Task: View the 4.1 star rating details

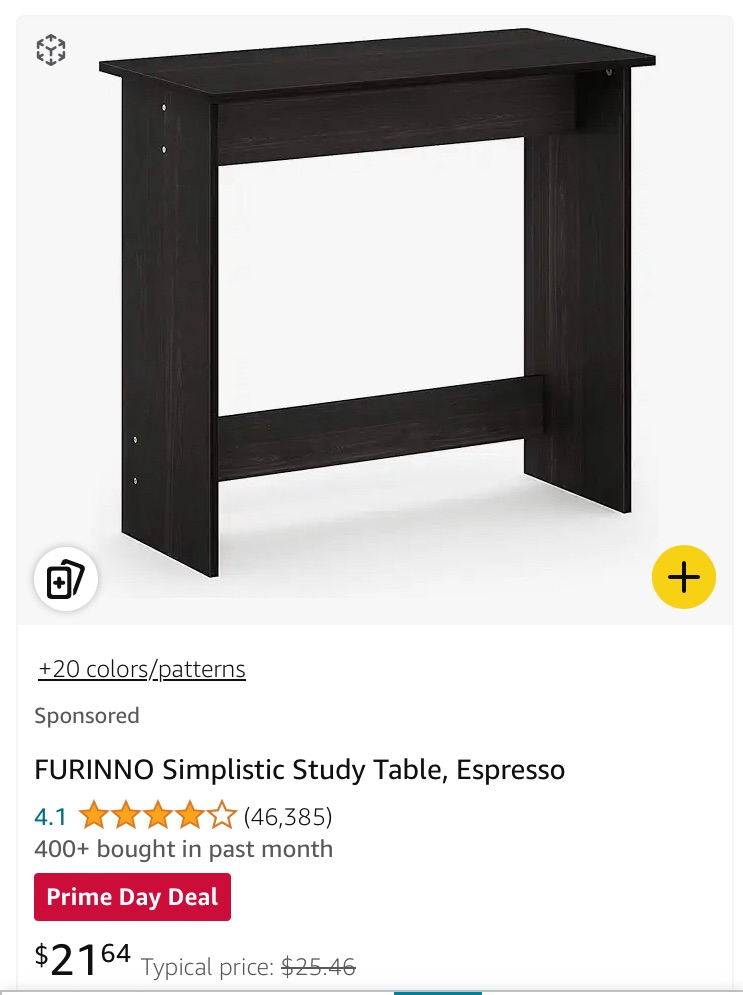Action: [158, 817]
